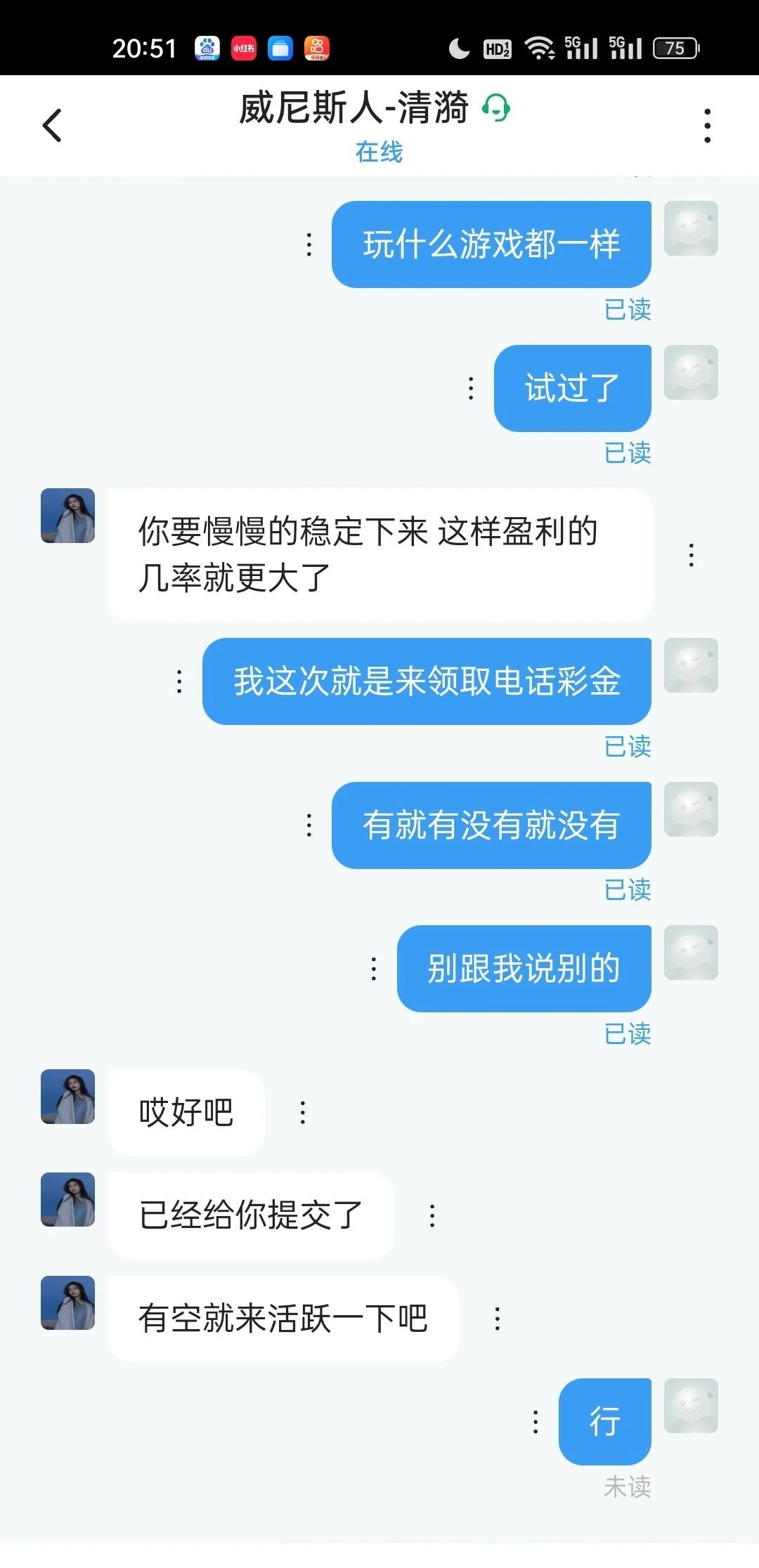This screenshot has width=759, height=1568.
Task: Open options for message 试过了
Action: point(471,388)
